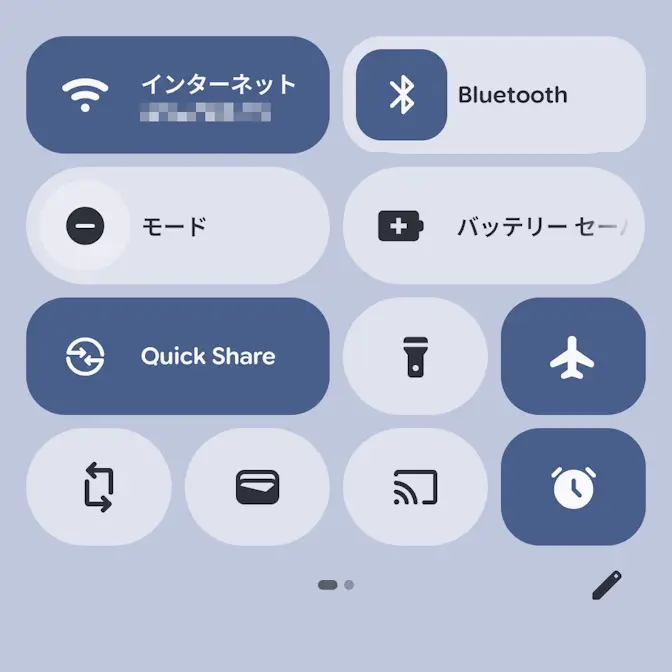Toggle auto-rotate screen tile

(98, 487)
